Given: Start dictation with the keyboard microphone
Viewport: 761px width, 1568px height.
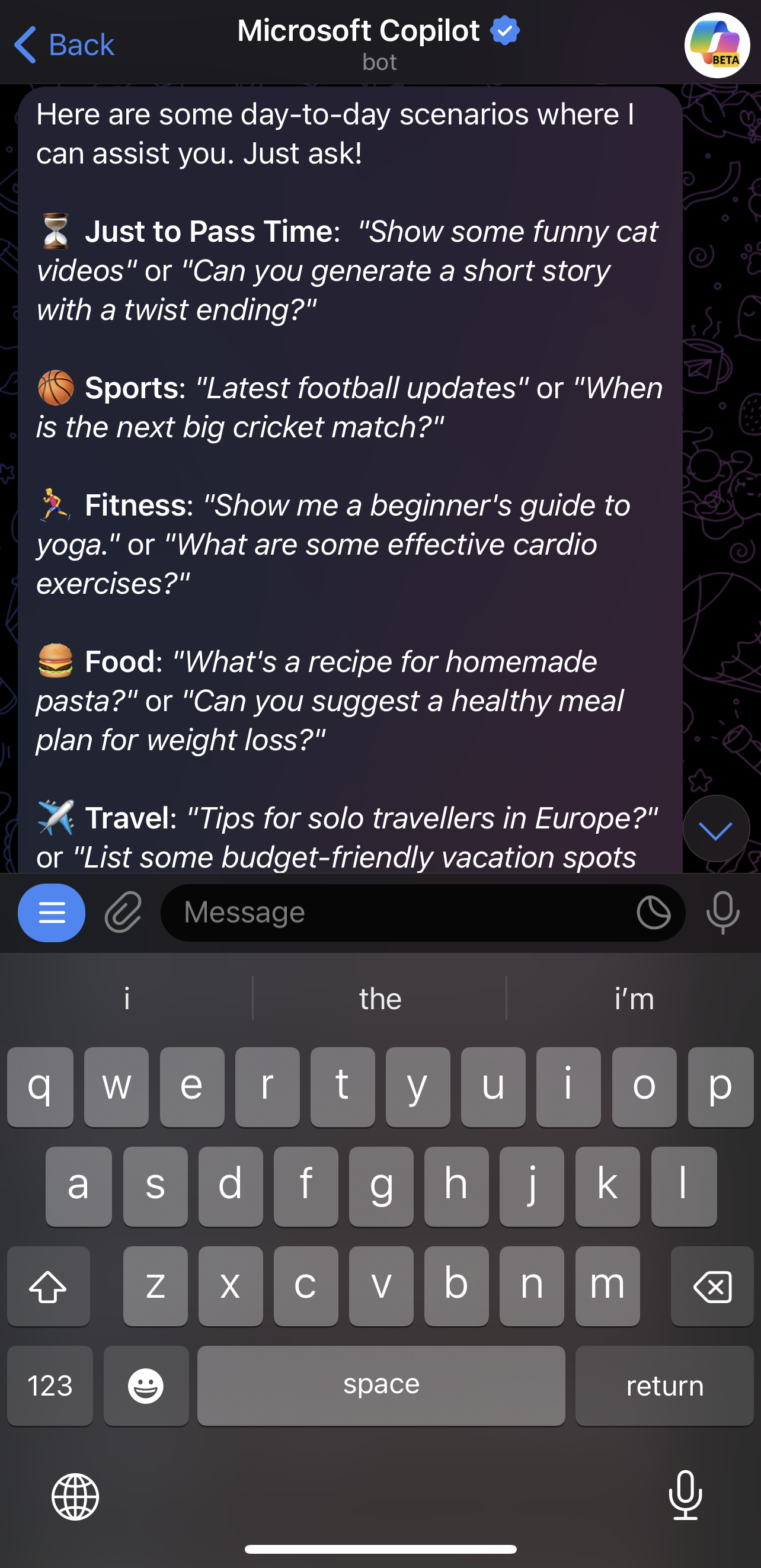Looking at the screenshot, I should coord(686,1495).
